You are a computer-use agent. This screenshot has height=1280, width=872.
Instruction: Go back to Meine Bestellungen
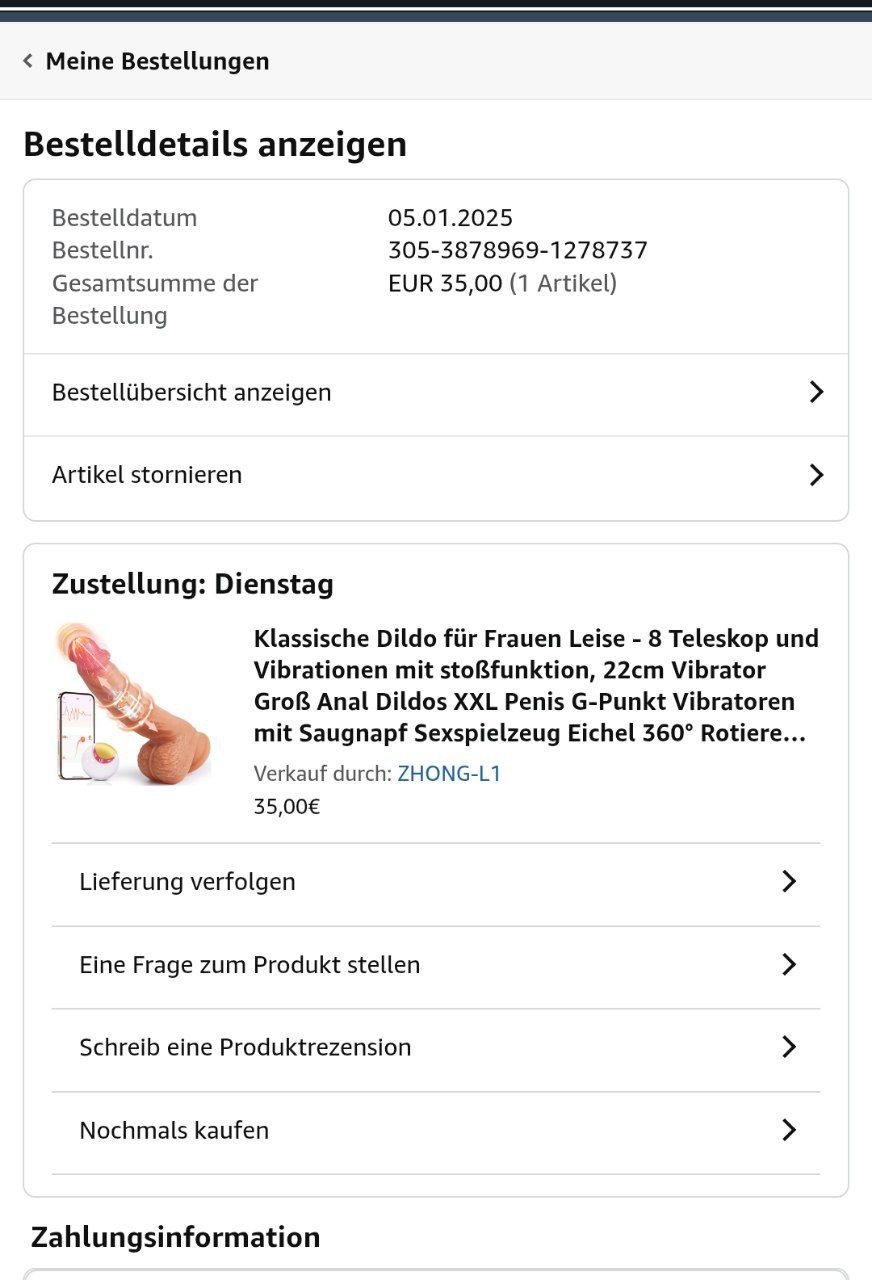[146, 61]
